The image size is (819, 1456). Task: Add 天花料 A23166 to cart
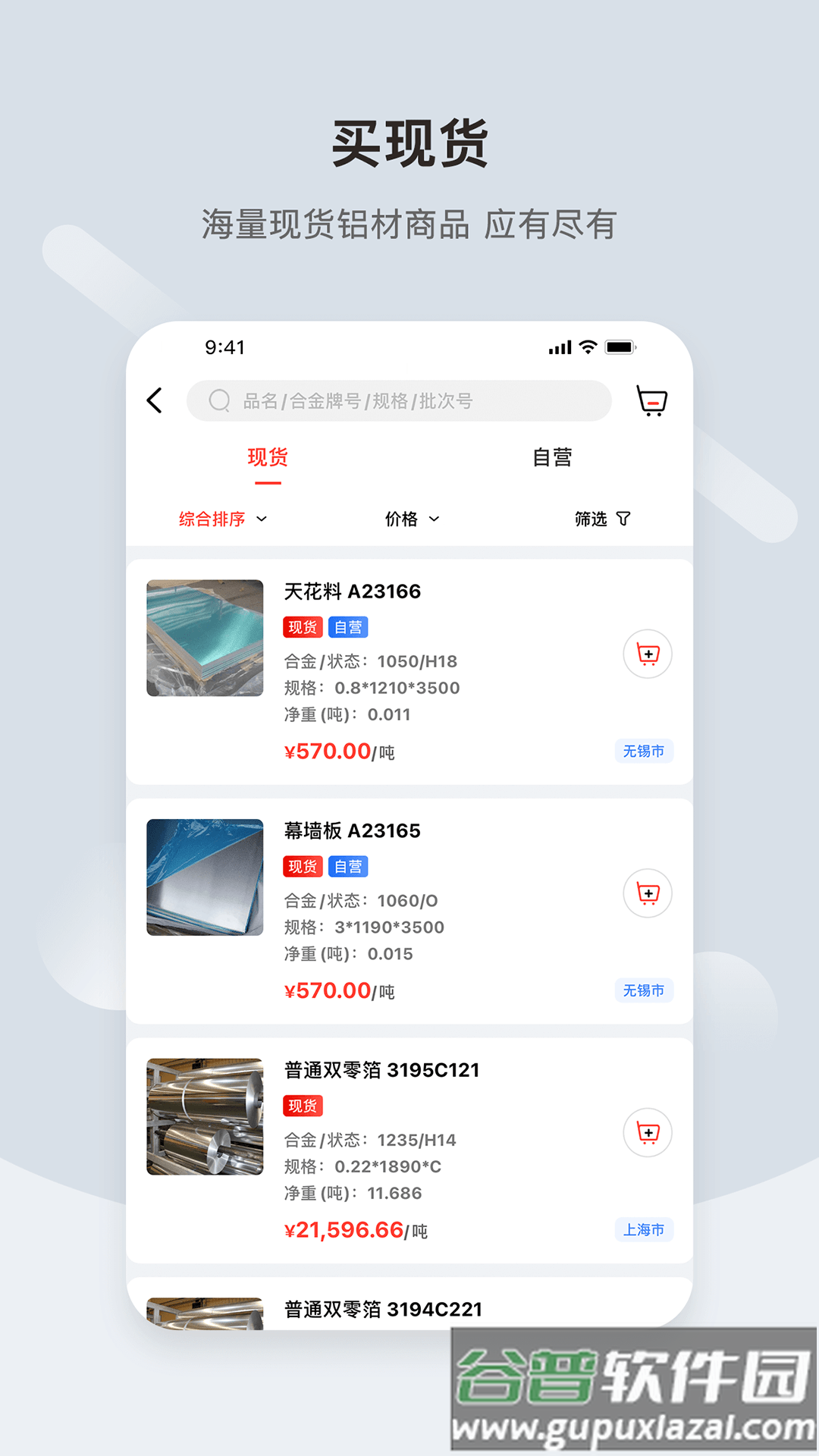click(647, 654)
